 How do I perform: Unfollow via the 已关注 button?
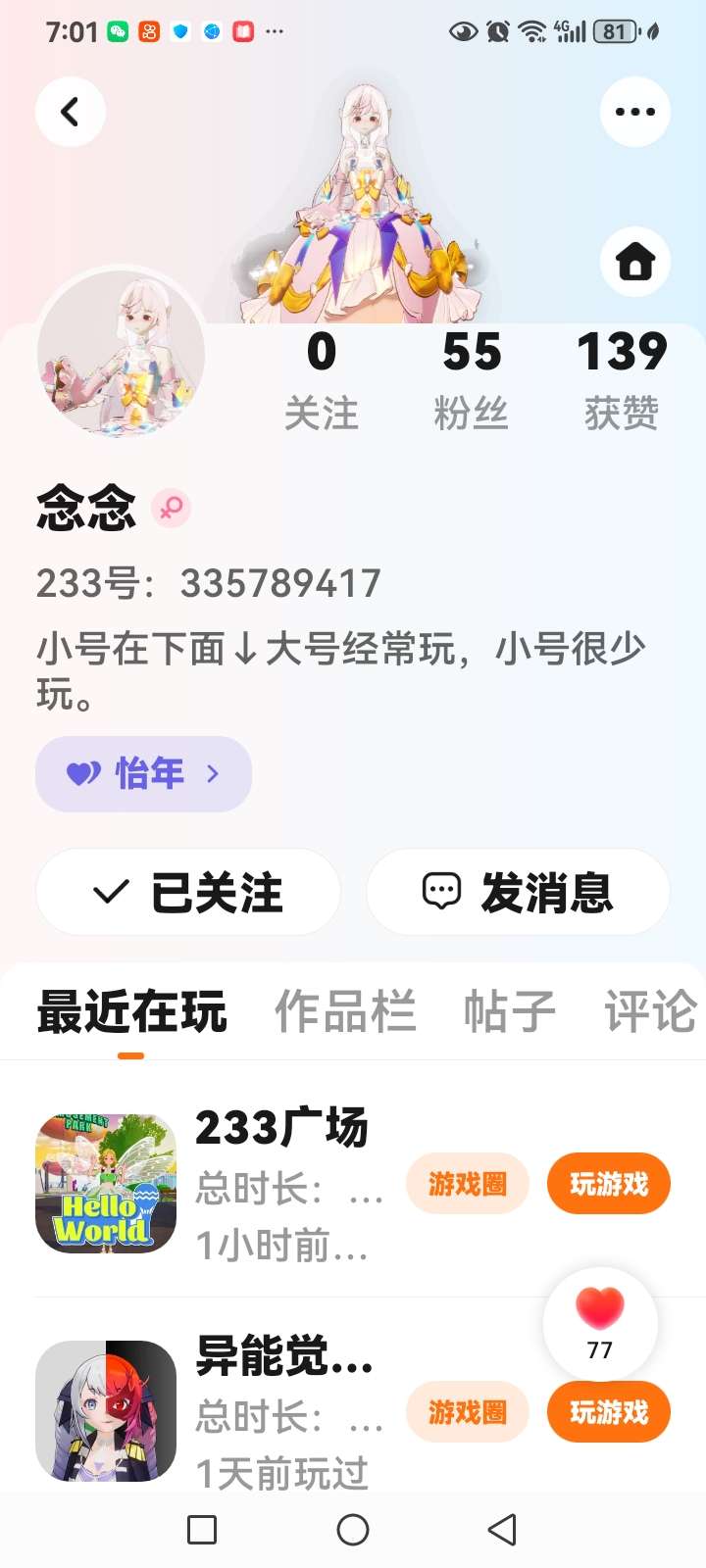click(188, 893)
